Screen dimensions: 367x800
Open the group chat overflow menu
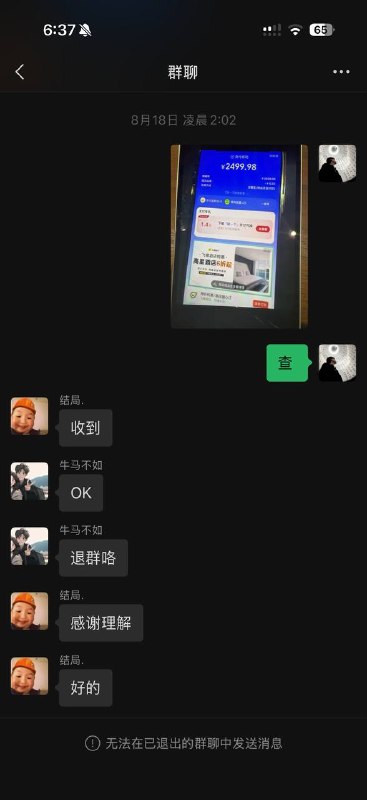(x=341, y=72)
